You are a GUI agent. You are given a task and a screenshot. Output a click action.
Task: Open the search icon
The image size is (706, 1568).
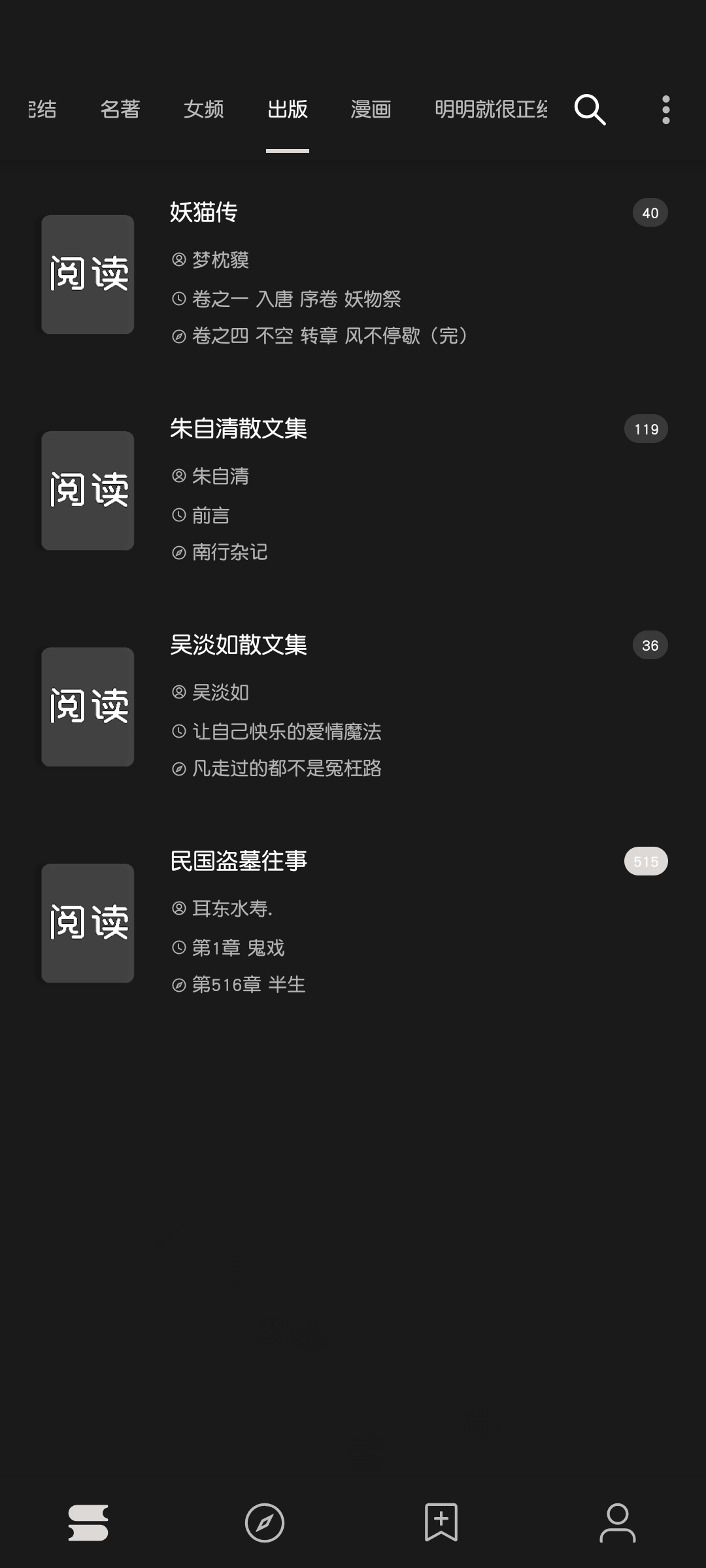(590, 109)
